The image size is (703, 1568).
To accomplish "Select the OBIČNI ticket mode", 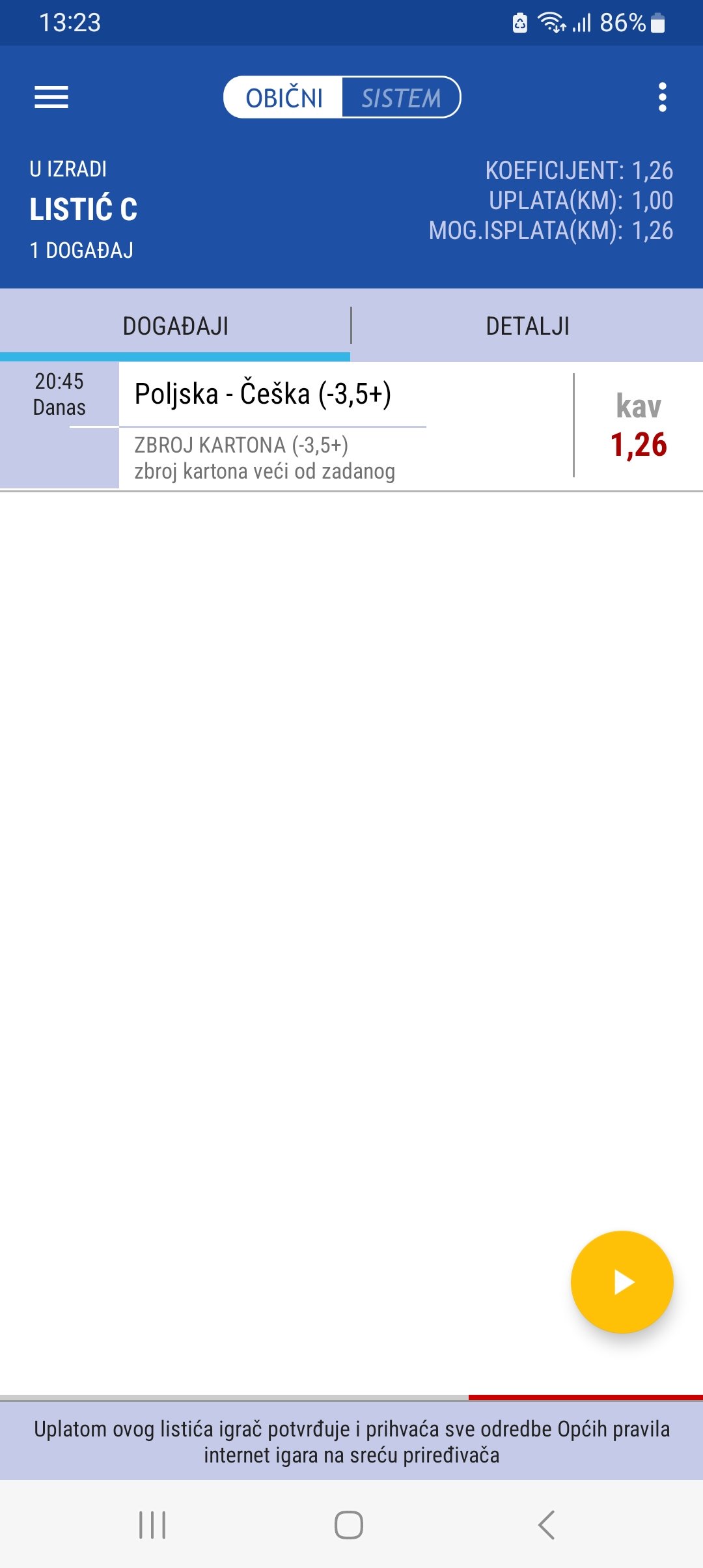I will tap(283, 98).
